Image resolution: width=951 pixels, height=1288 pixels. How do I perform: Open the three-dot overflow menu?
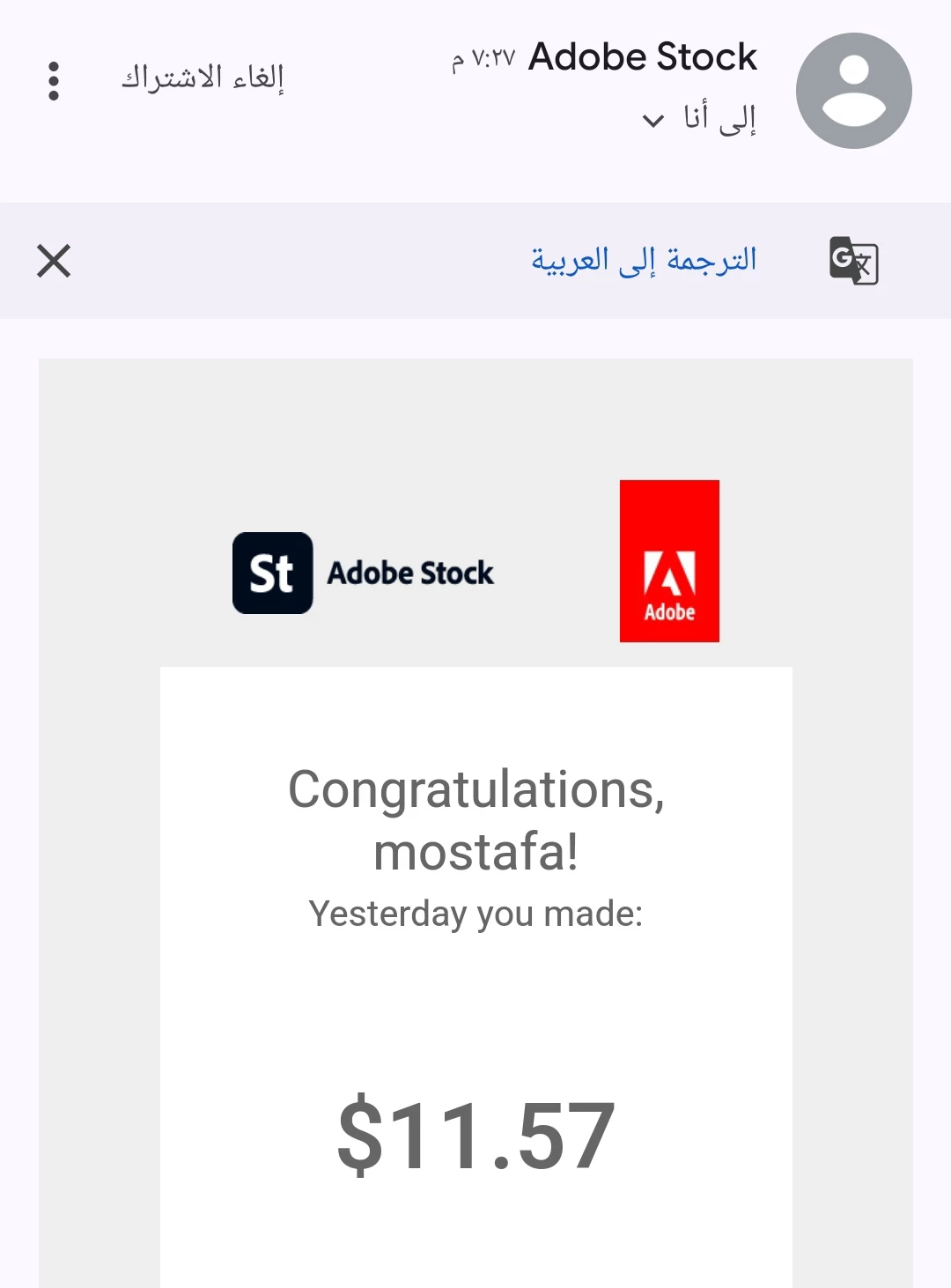54,81
